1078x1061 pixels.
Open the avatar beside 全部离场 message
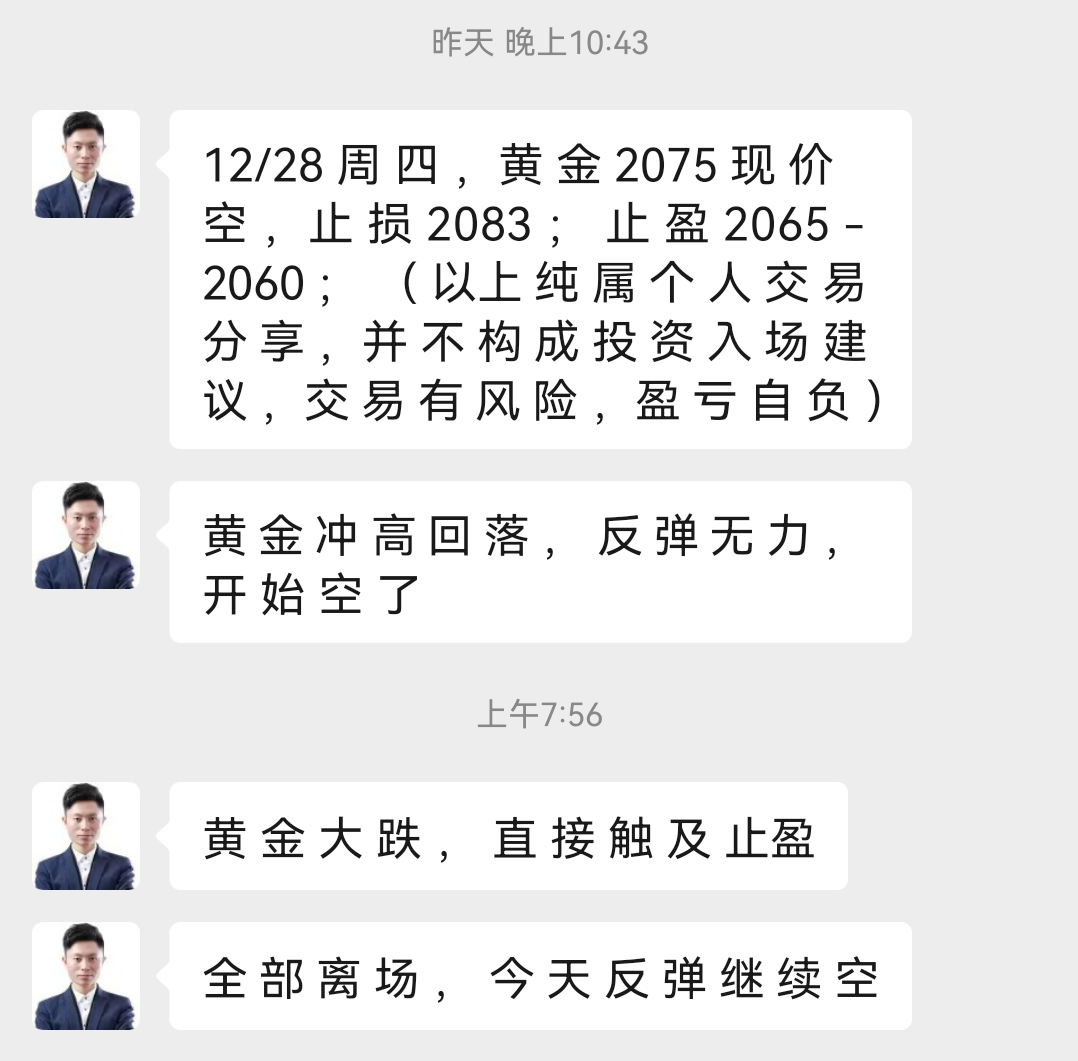click(x=86, y=976)
